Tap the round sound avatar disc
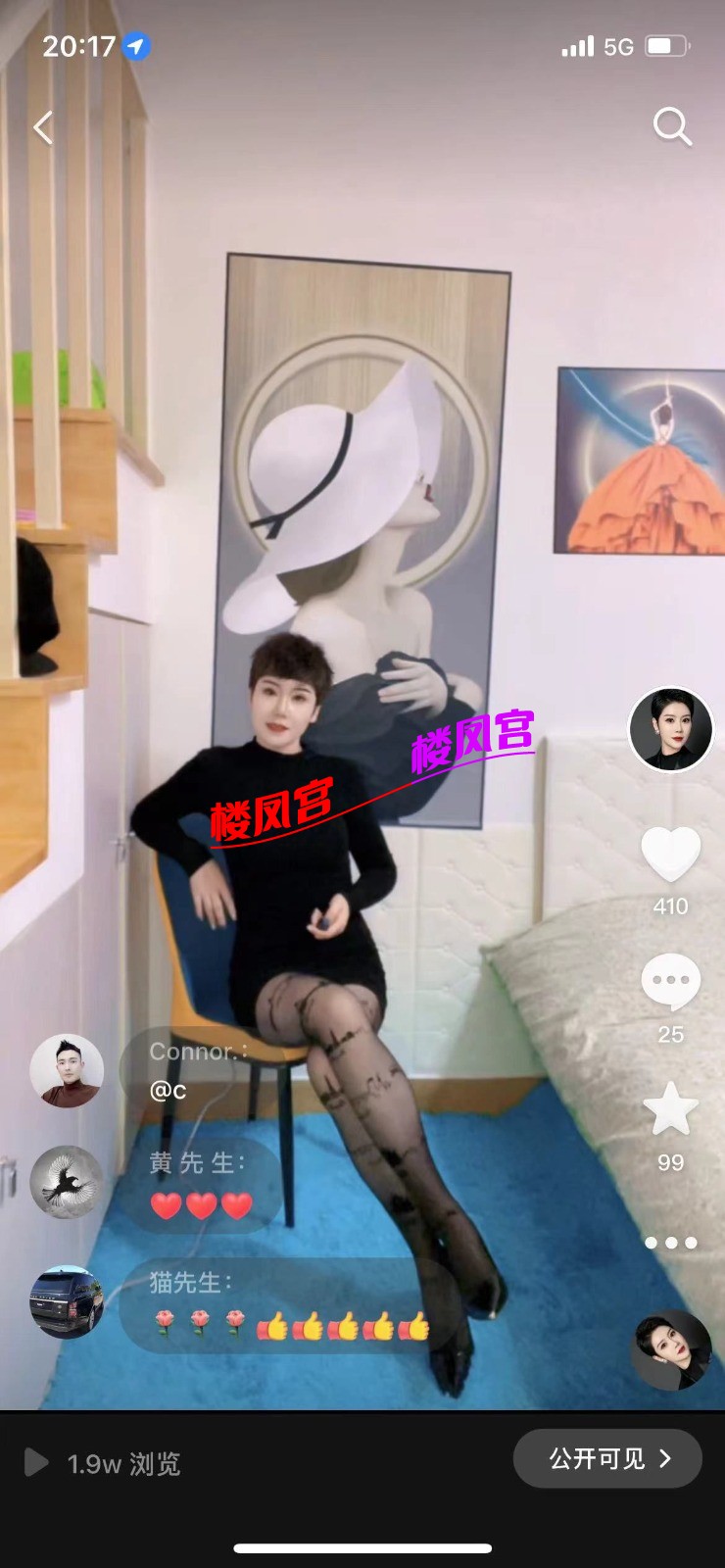 [672, 1350]
